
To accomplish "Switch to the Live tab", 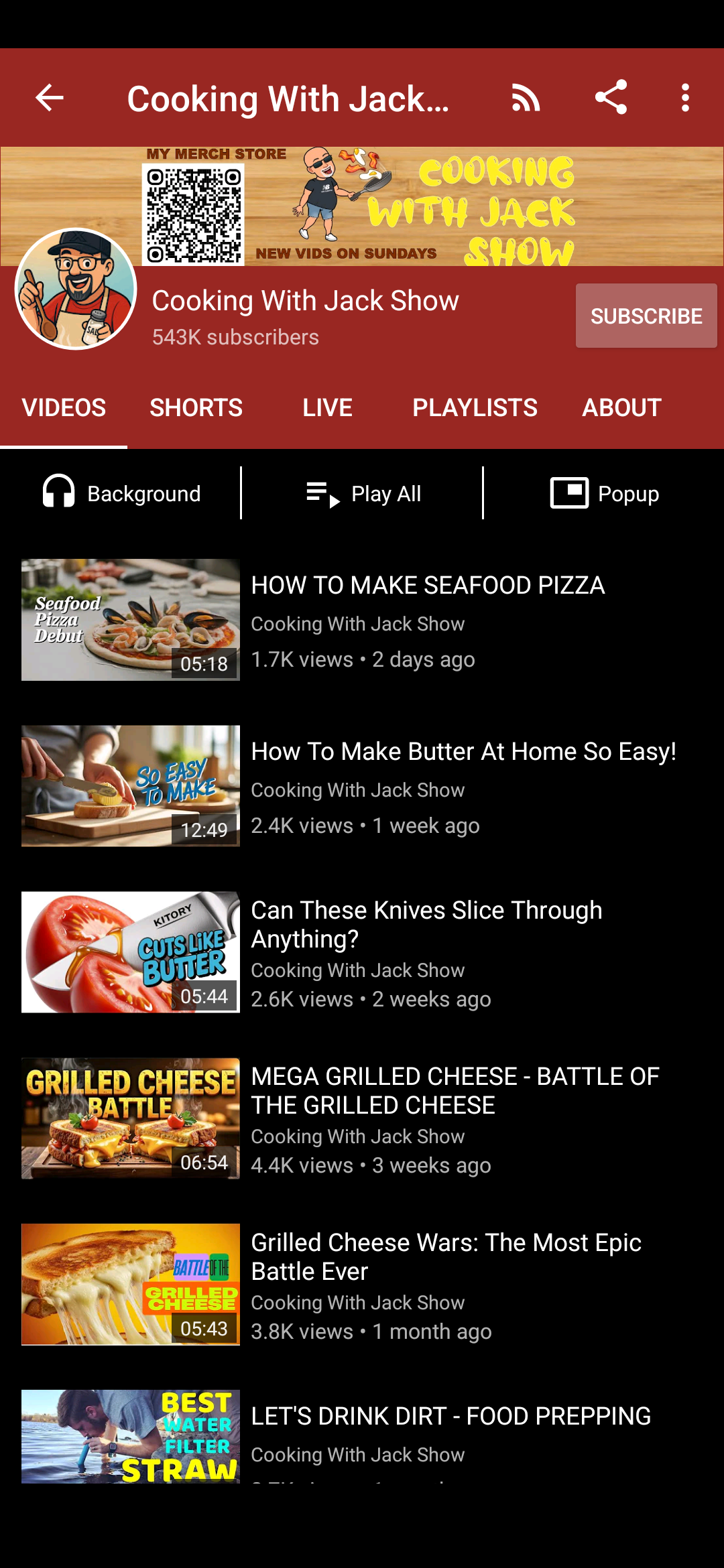I will 327,407.
